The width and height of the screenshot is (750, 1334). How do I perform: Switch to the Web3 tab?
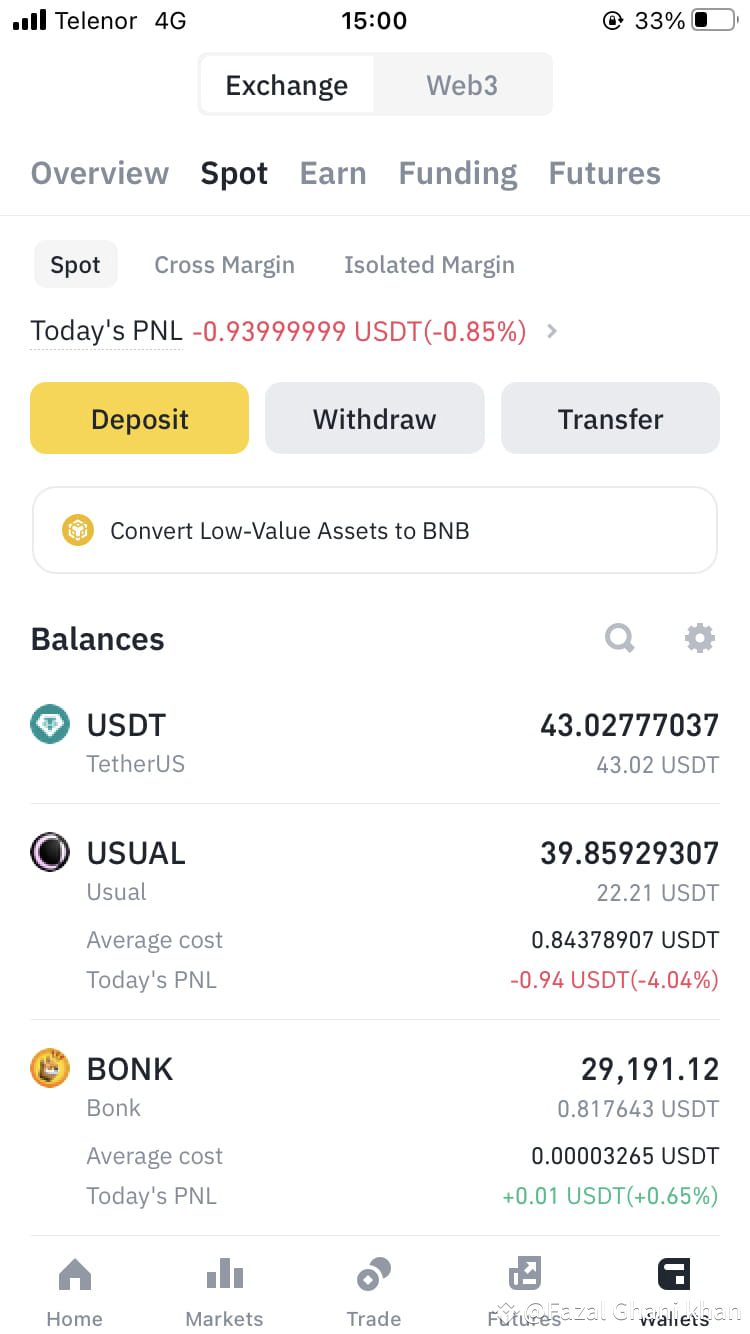461,84
